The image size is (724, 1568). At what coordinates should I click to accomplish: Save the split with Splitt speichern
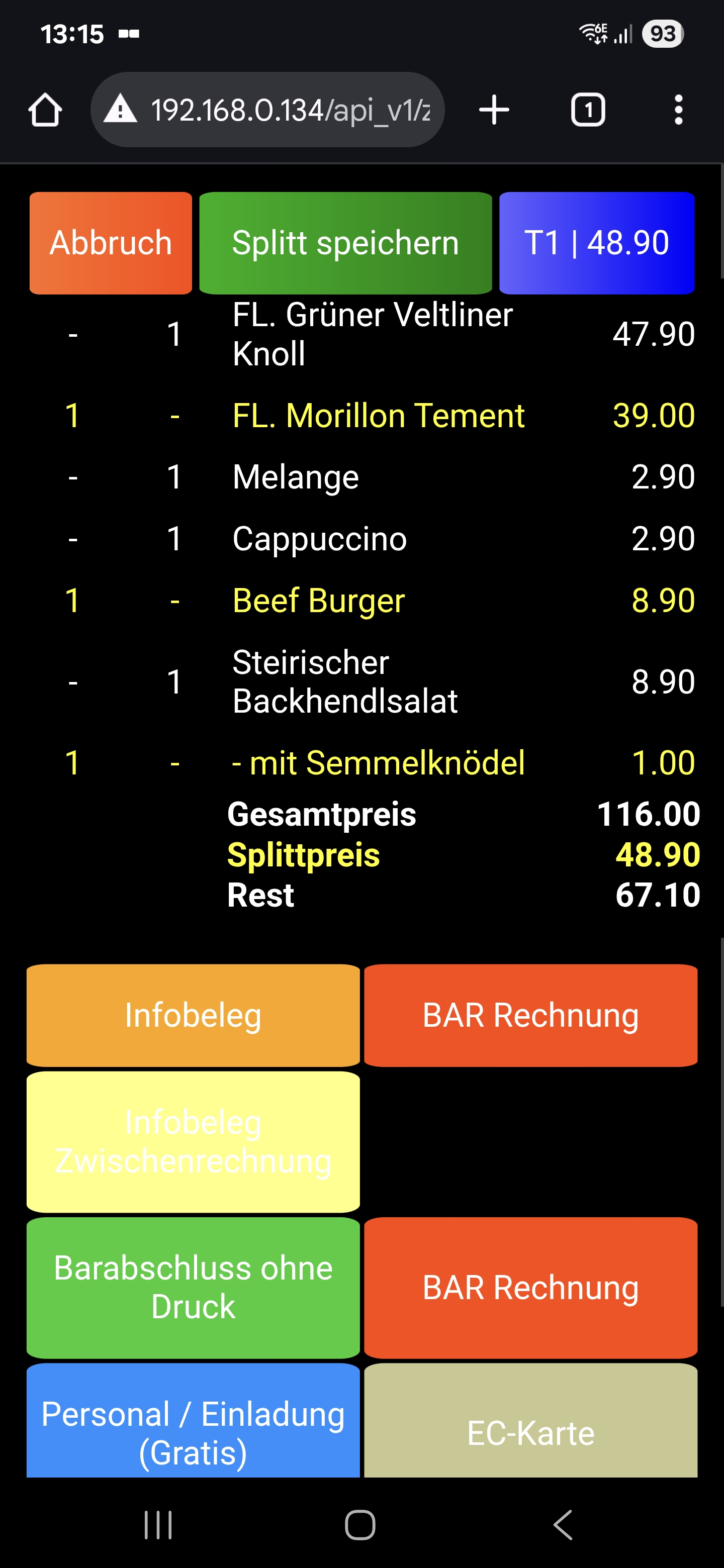click(345, 243)
